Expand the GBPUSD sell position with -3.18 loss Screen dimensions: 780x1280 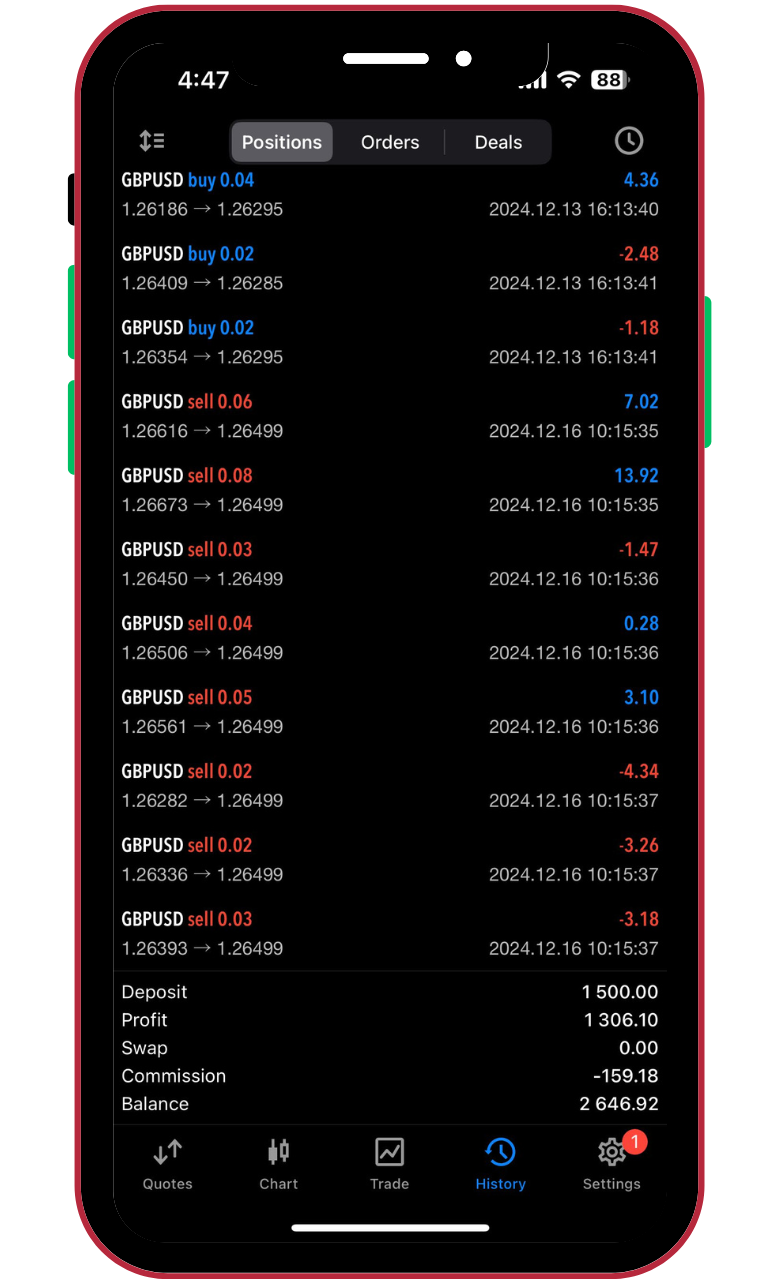(x=389, y=935)
